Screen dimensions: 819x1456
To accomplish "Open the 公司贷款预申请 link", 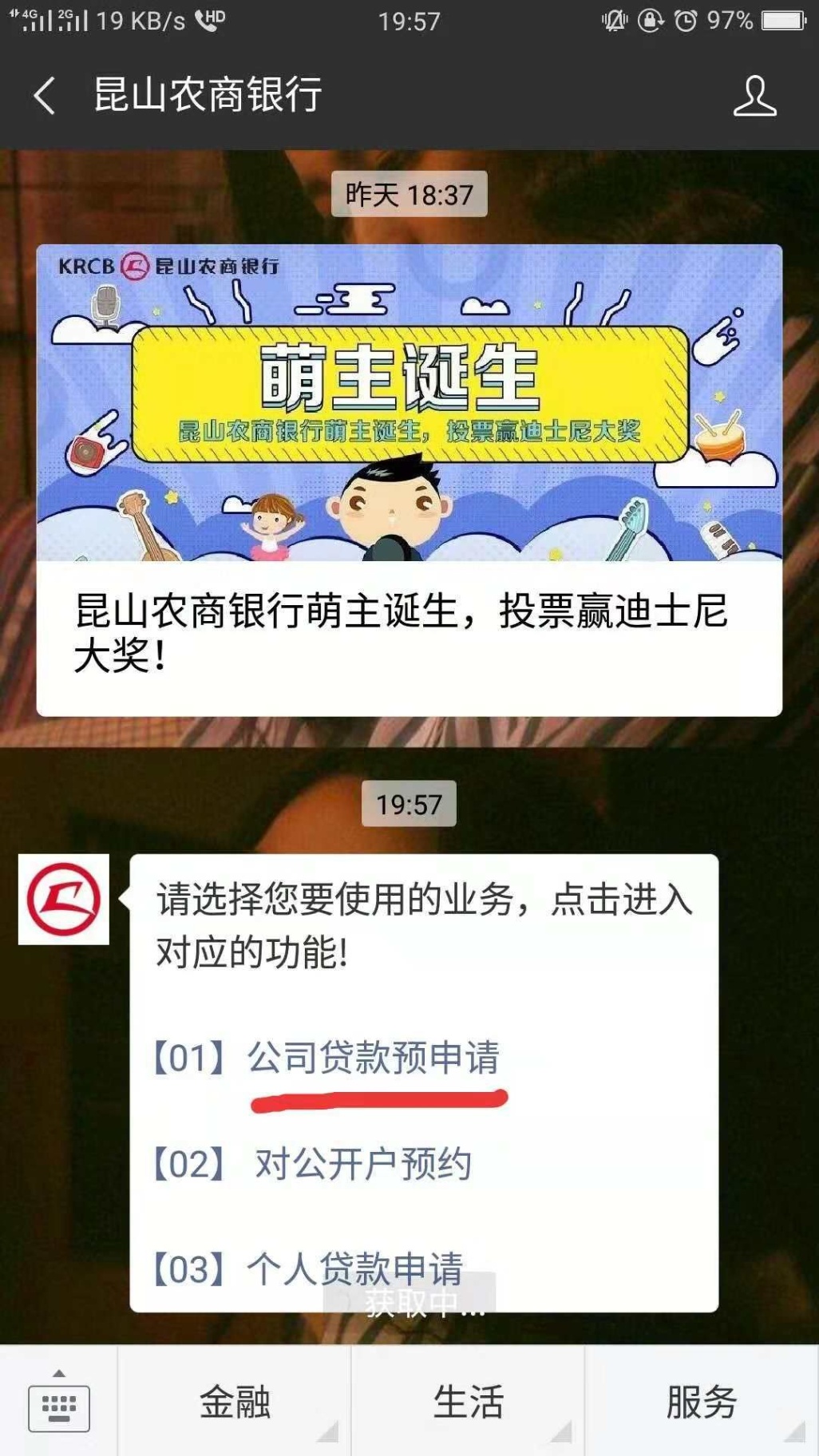I will click(x=373, y=1058).
